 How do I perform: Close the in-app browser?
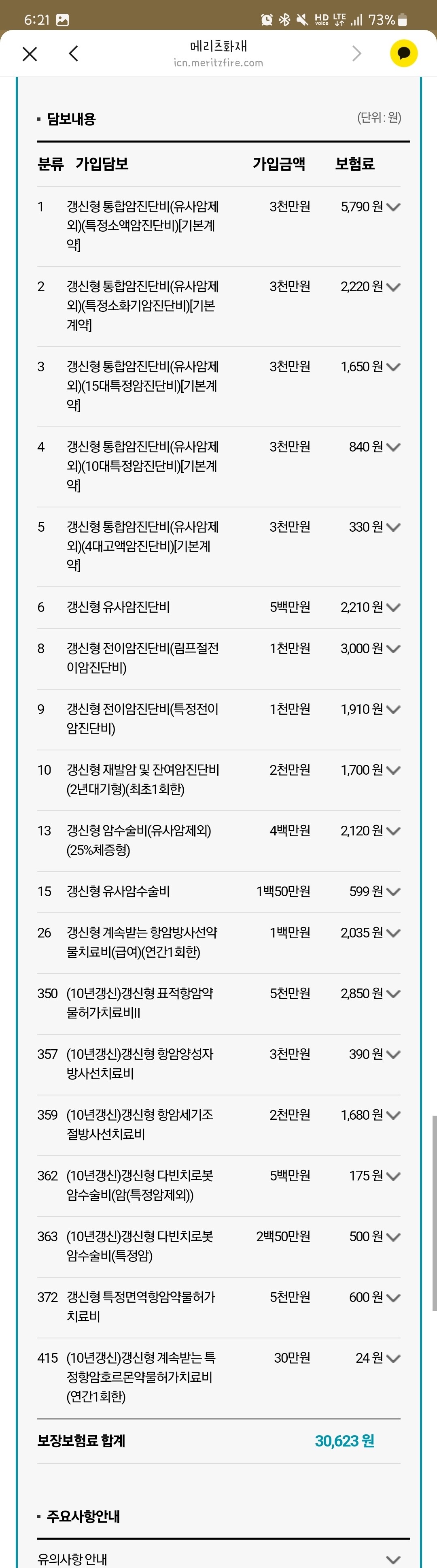30,53
